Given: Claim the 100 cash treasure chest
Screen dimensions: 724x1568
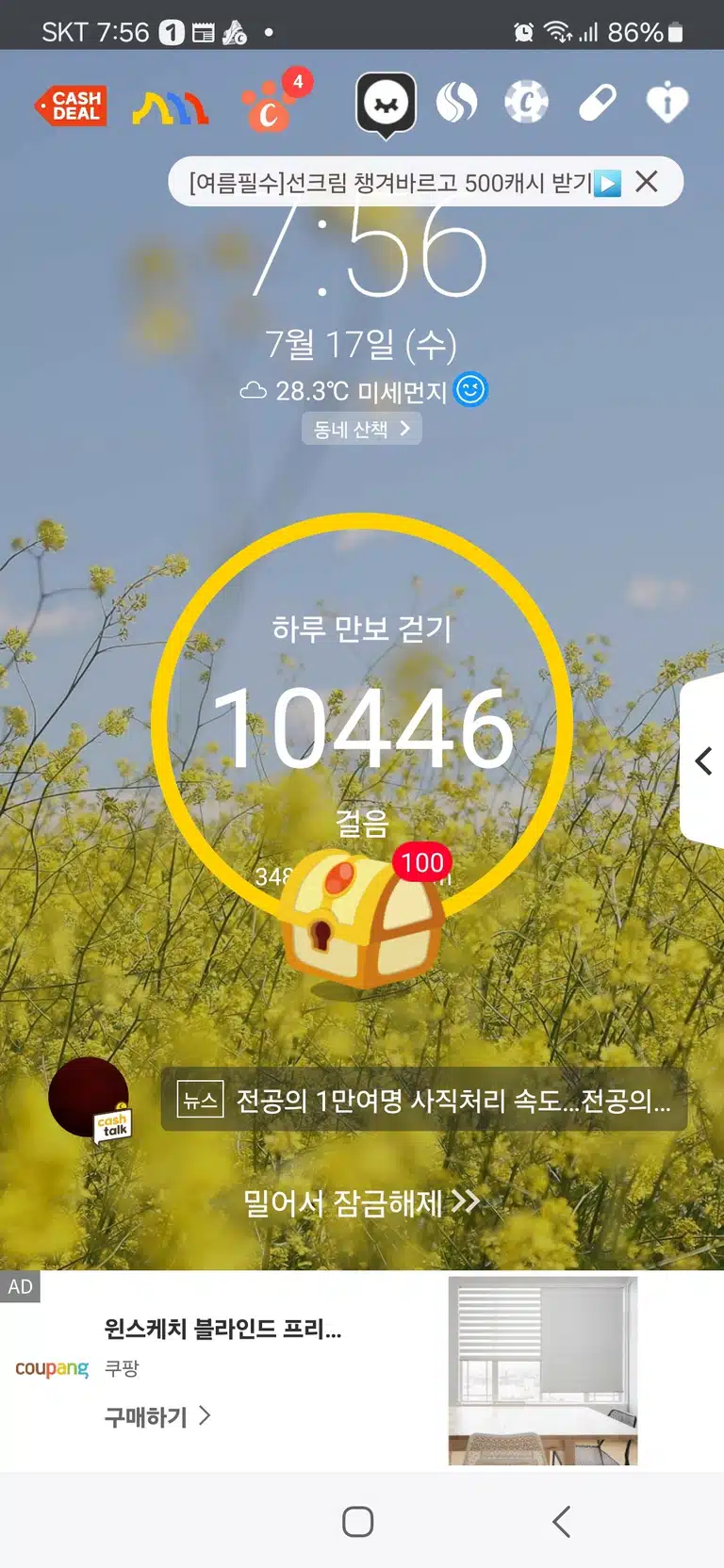Looking at the screenshot, I should click(x=363, y=917).
